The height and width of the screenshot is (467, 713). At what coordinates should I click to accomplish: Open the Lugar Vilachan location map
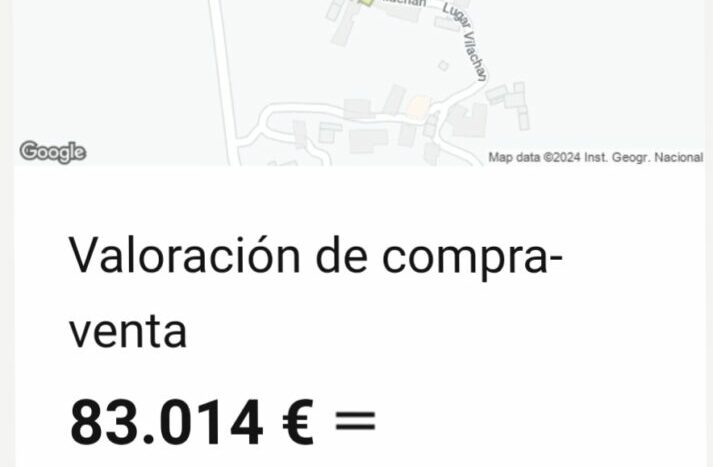[360, 80]
